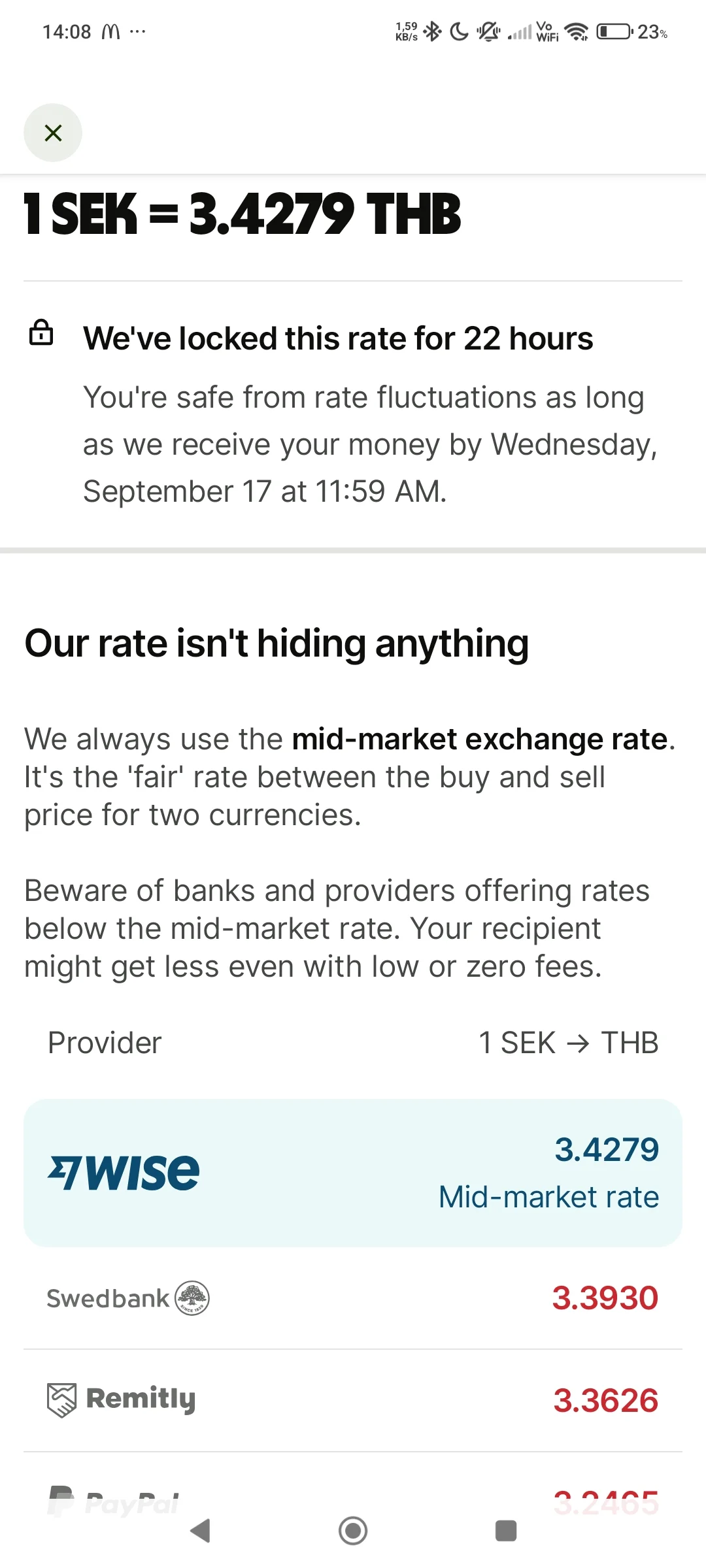
Task: Click the Swedbank tree emblem icon
Action: (193, 1298)
